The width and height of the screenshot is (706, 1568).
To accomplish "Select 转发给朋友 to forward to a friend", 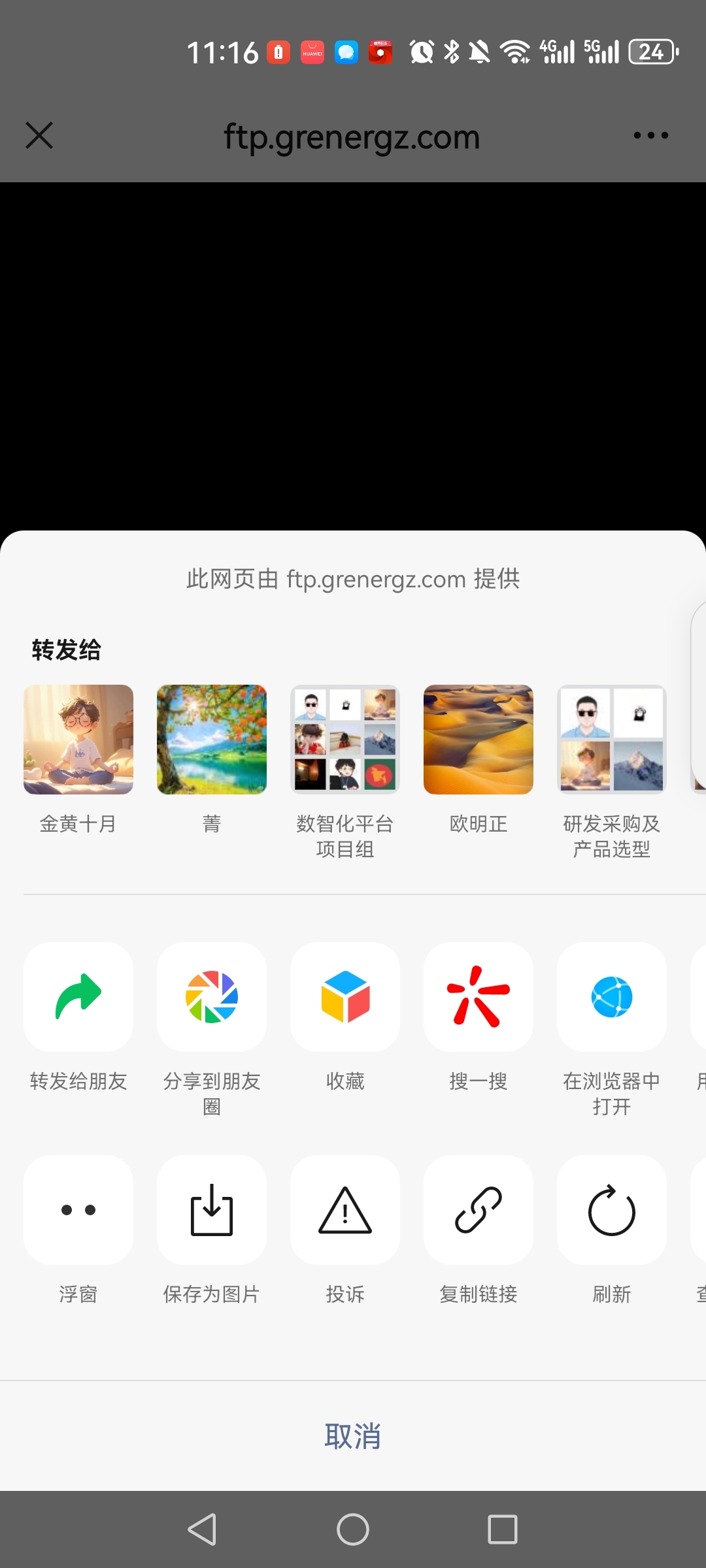I will [78, 997].
